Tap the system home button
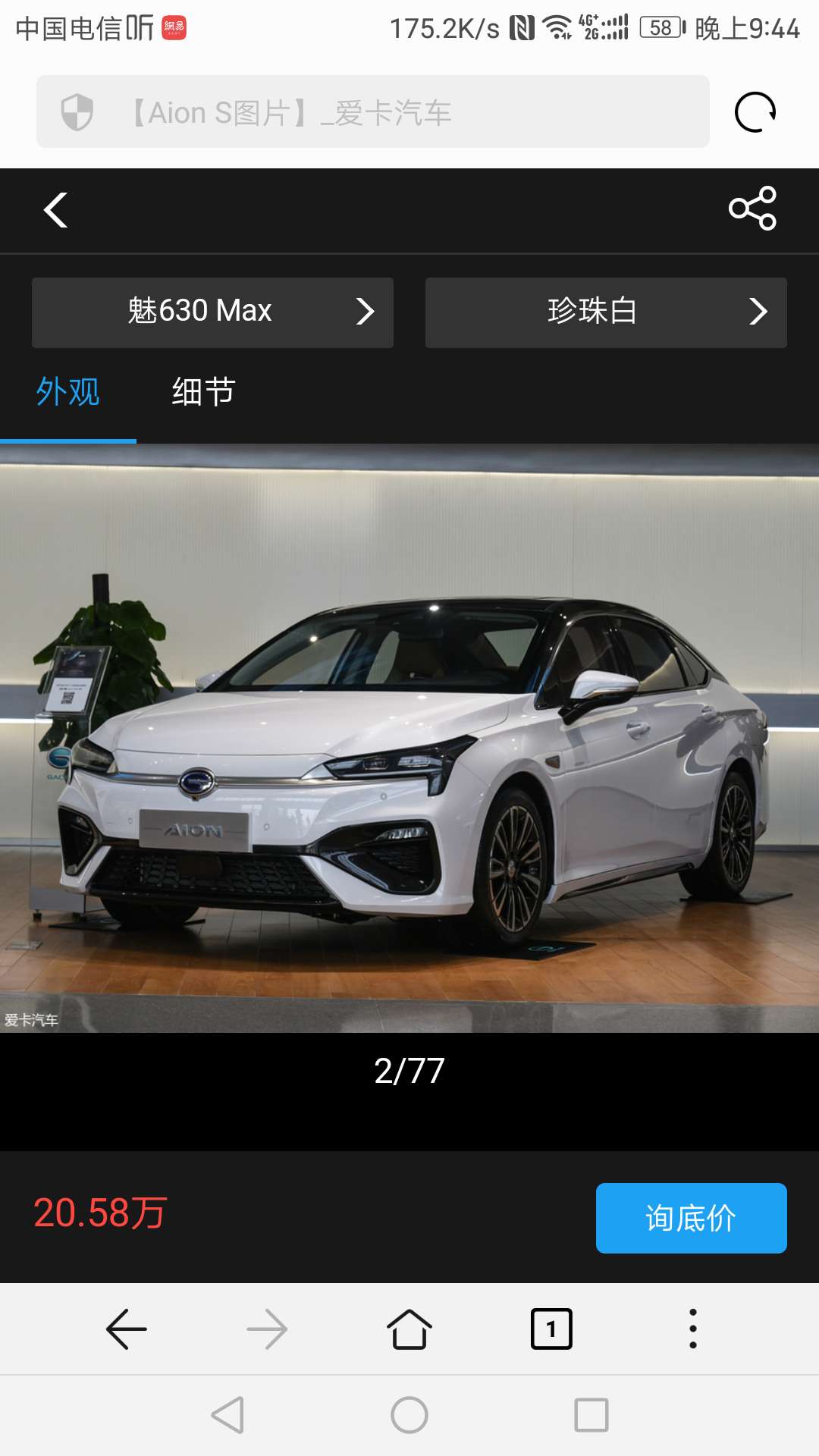This screenshot has width=819, height=1456. 409,1415
